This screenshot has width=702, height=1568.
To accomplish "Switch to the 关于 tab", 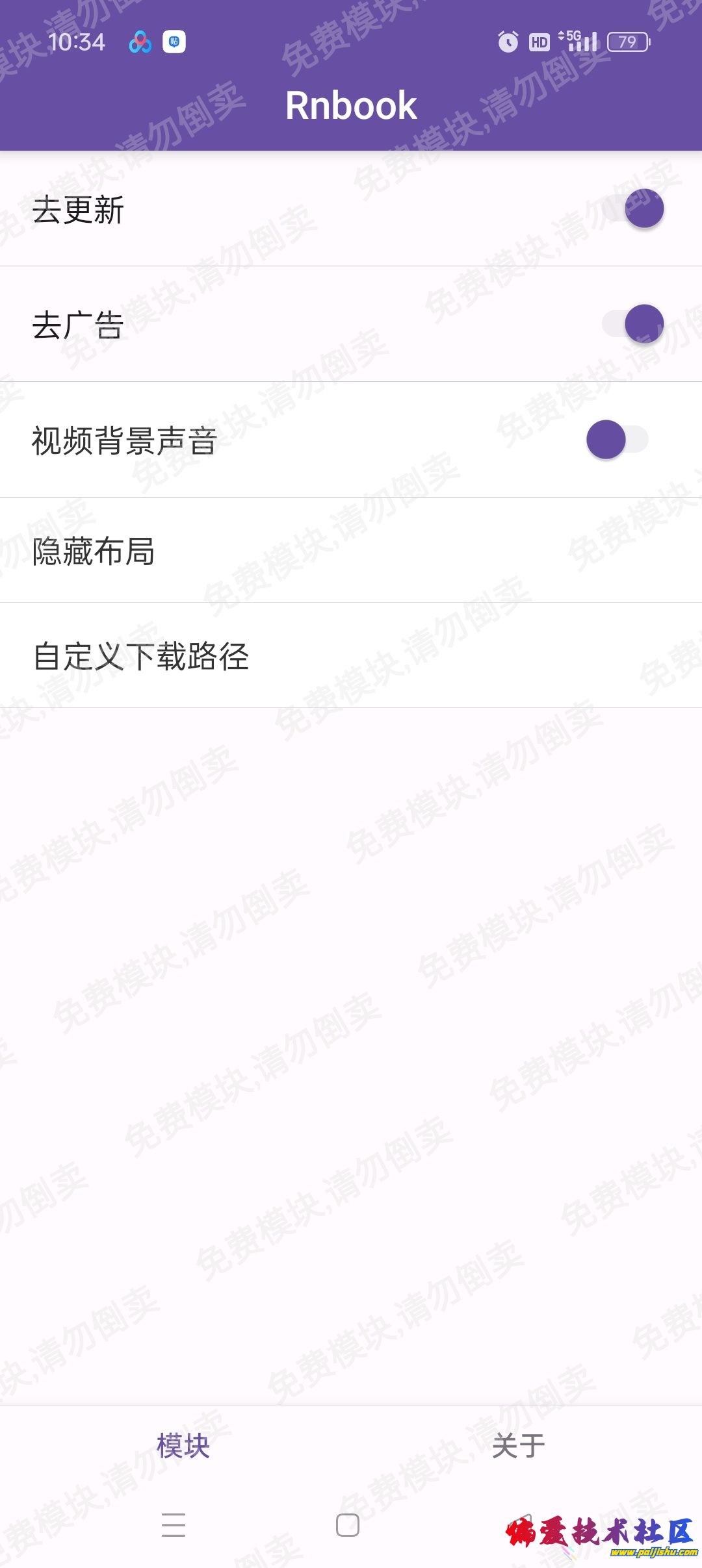I will [518, 1446].
